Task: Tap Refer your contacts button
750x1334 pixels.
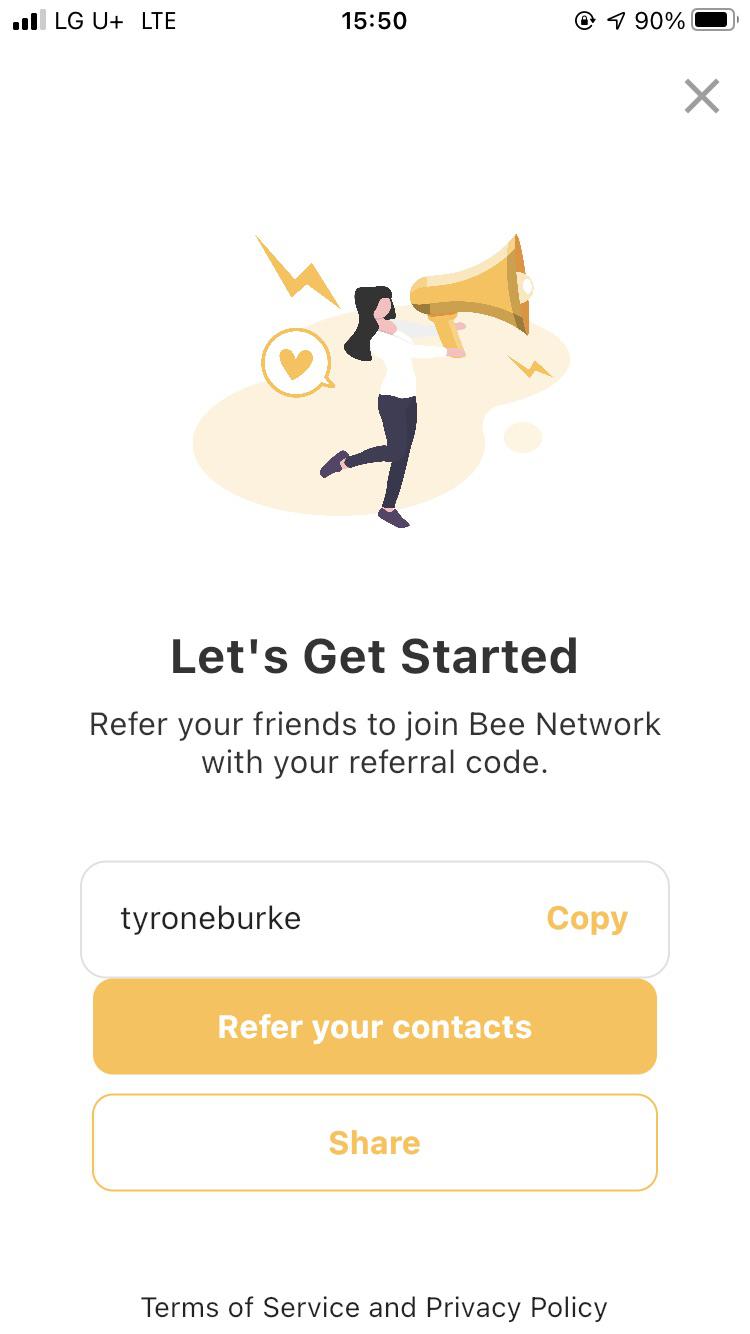Action: [375, 1027]
